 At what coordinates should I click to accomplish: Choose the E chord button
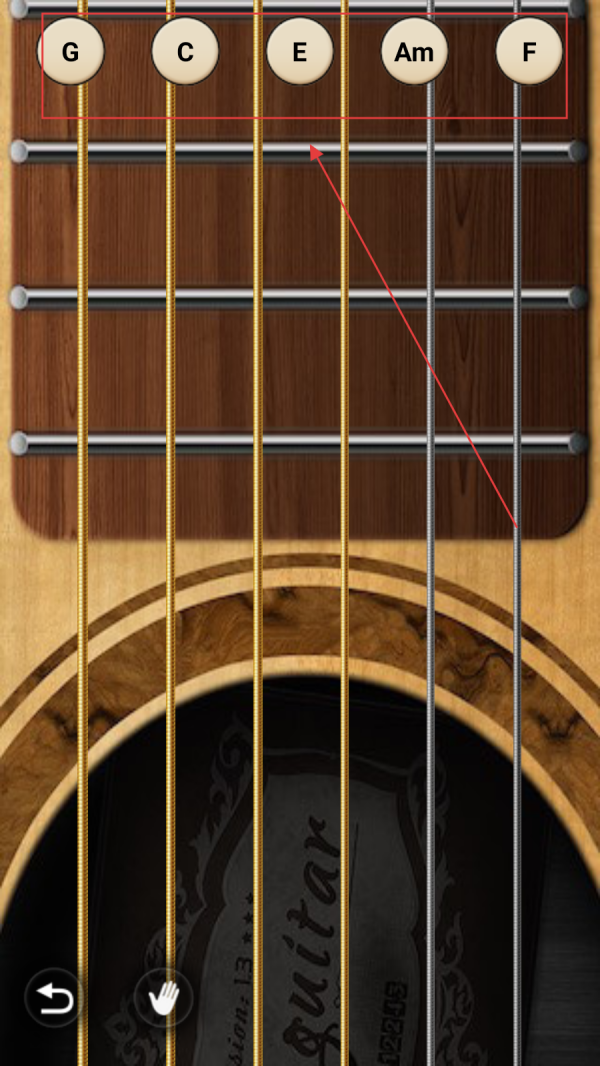click(299, 51)
